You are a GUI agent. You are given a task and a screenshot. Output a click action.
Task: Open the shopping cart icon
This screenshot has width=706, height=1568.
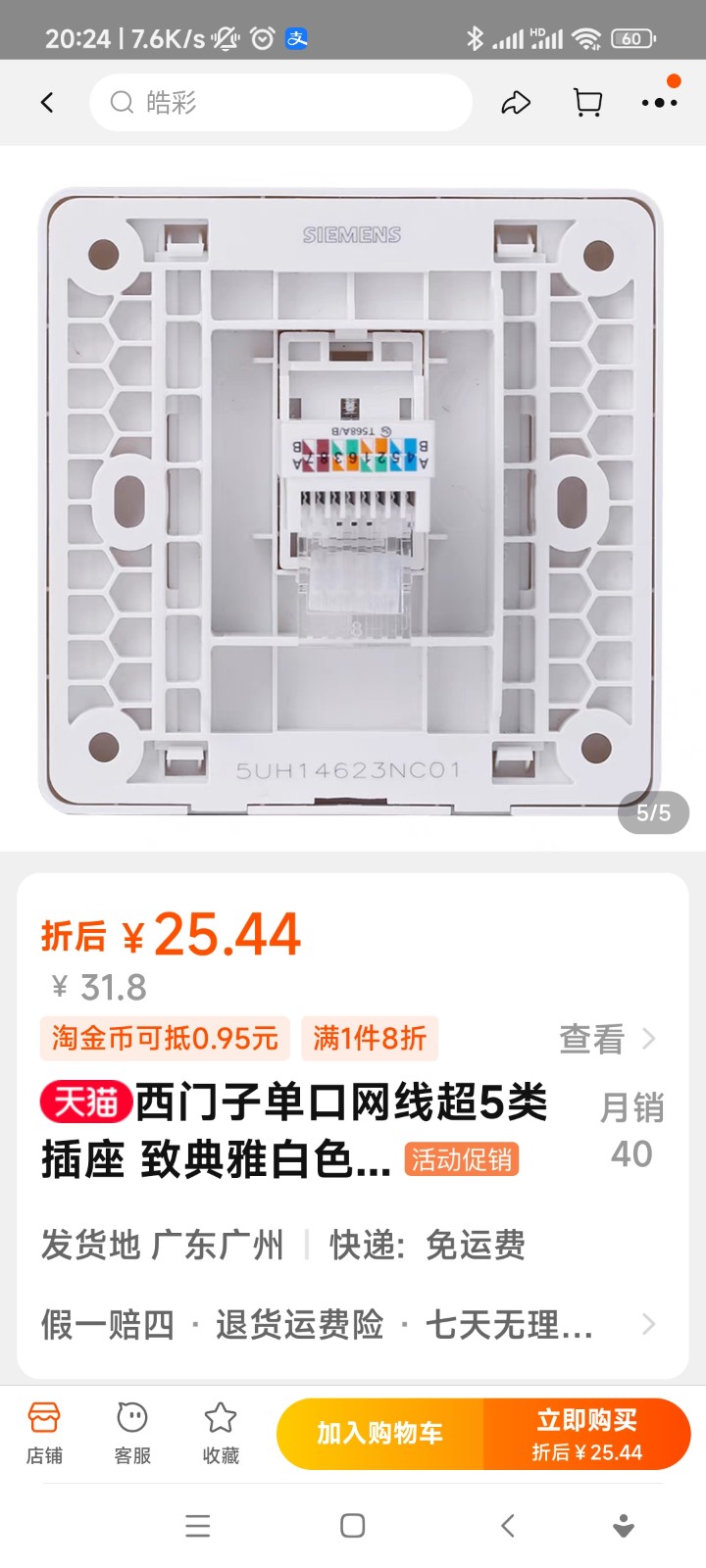tap(587, 103)
